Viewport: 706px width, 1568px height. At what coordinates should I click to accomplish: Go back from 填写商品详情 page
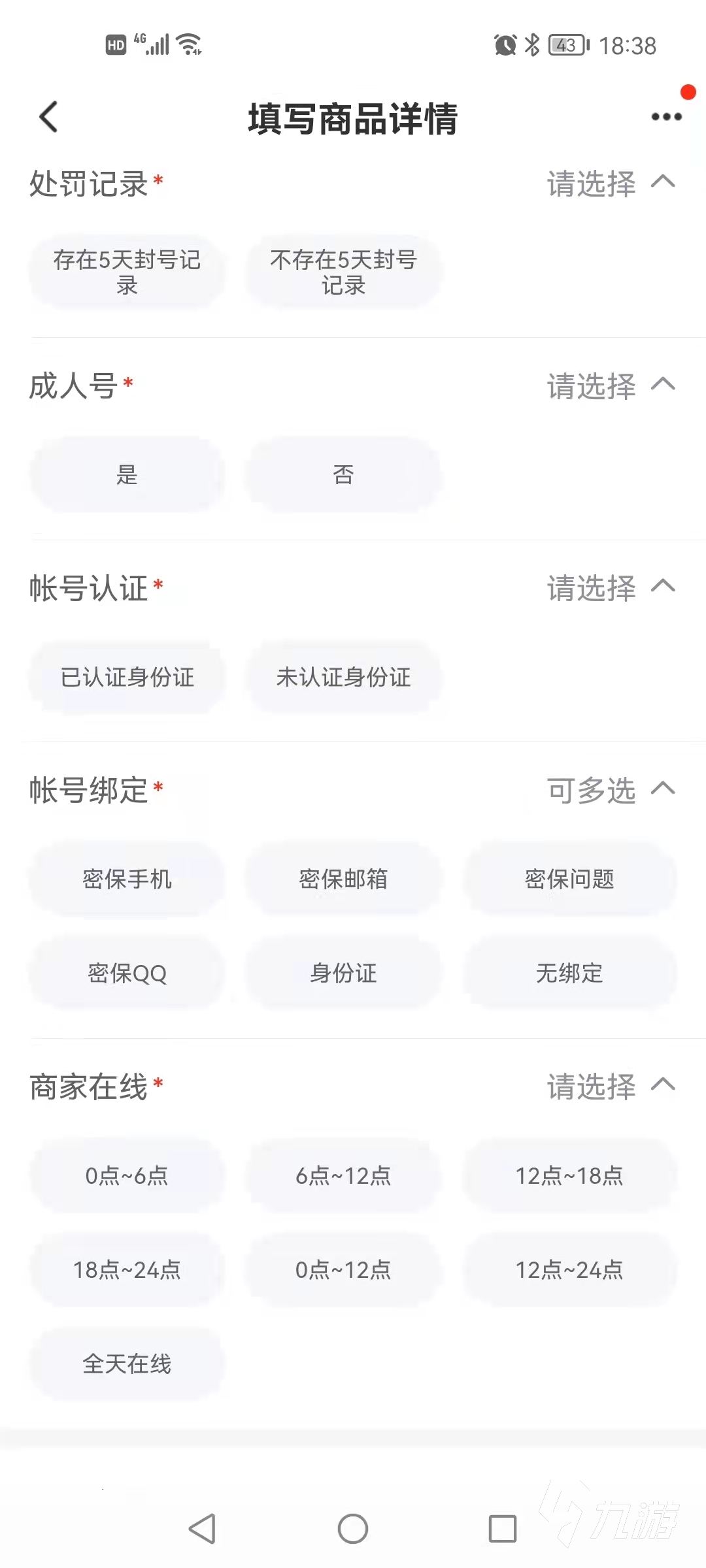click(x=49, y=118)
